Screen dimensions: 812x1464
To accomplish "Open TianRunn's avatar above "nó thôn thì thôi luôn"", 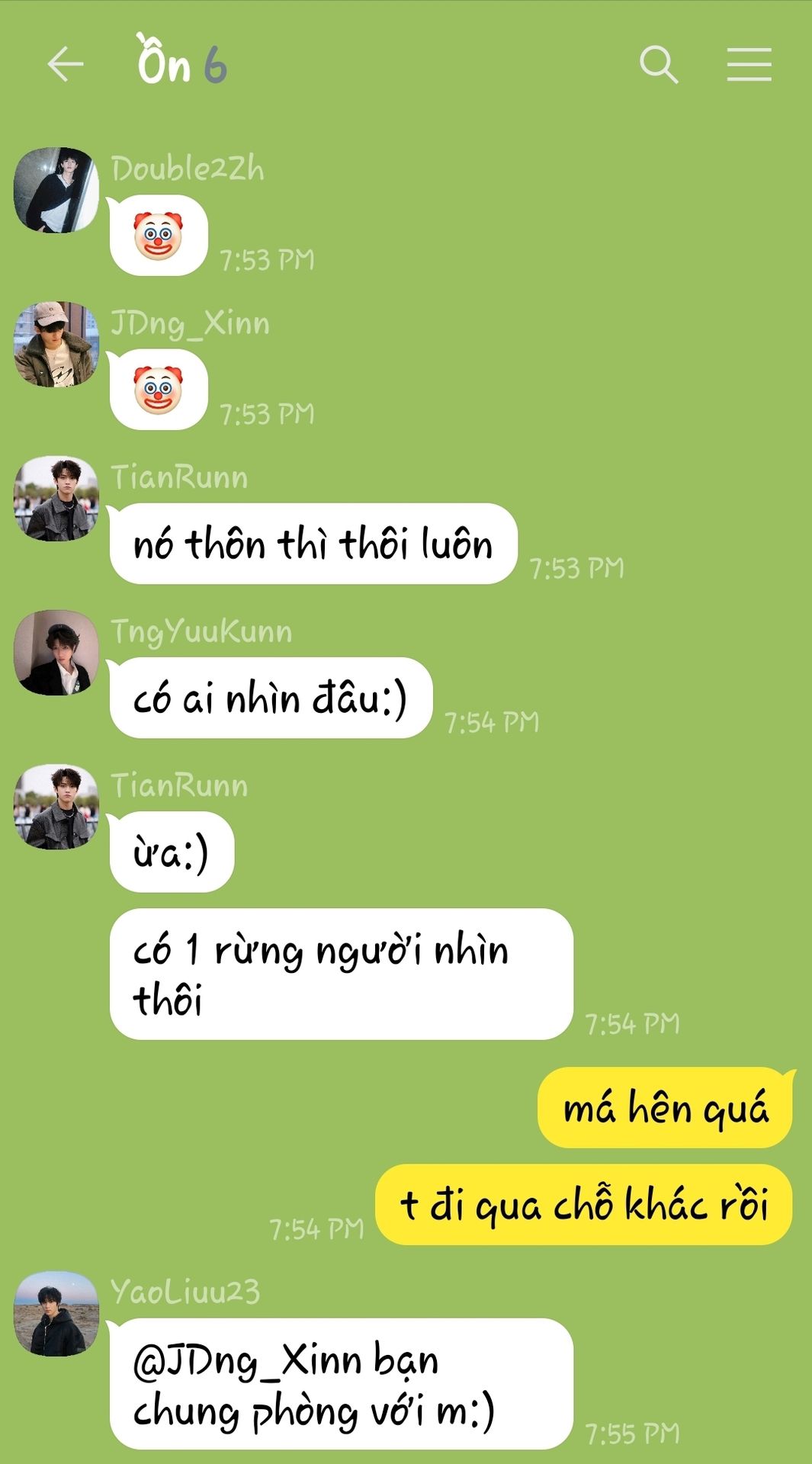I will pos(56,499).
